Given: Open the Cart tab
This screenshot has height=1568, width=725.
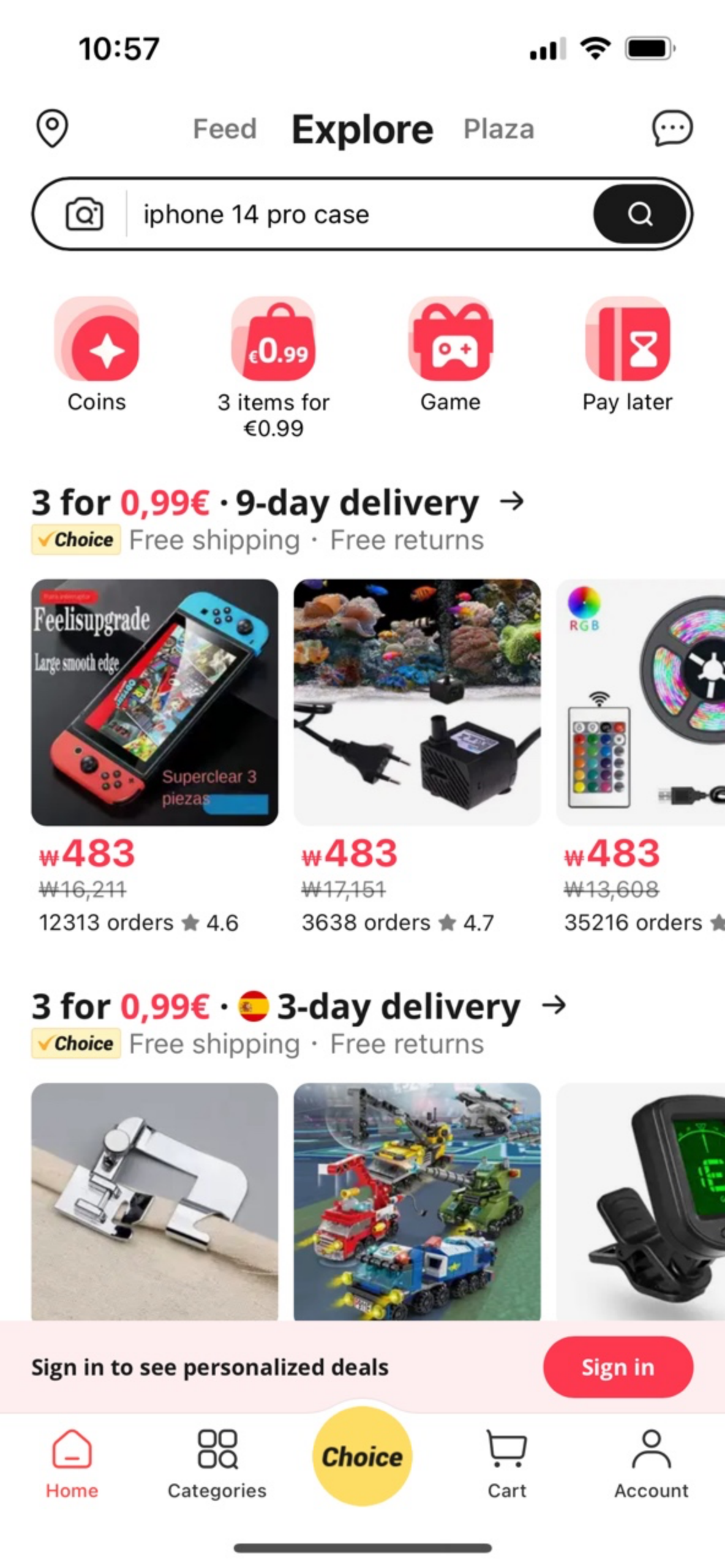Looking at the screenshot, I should (x=506, y=1463).
